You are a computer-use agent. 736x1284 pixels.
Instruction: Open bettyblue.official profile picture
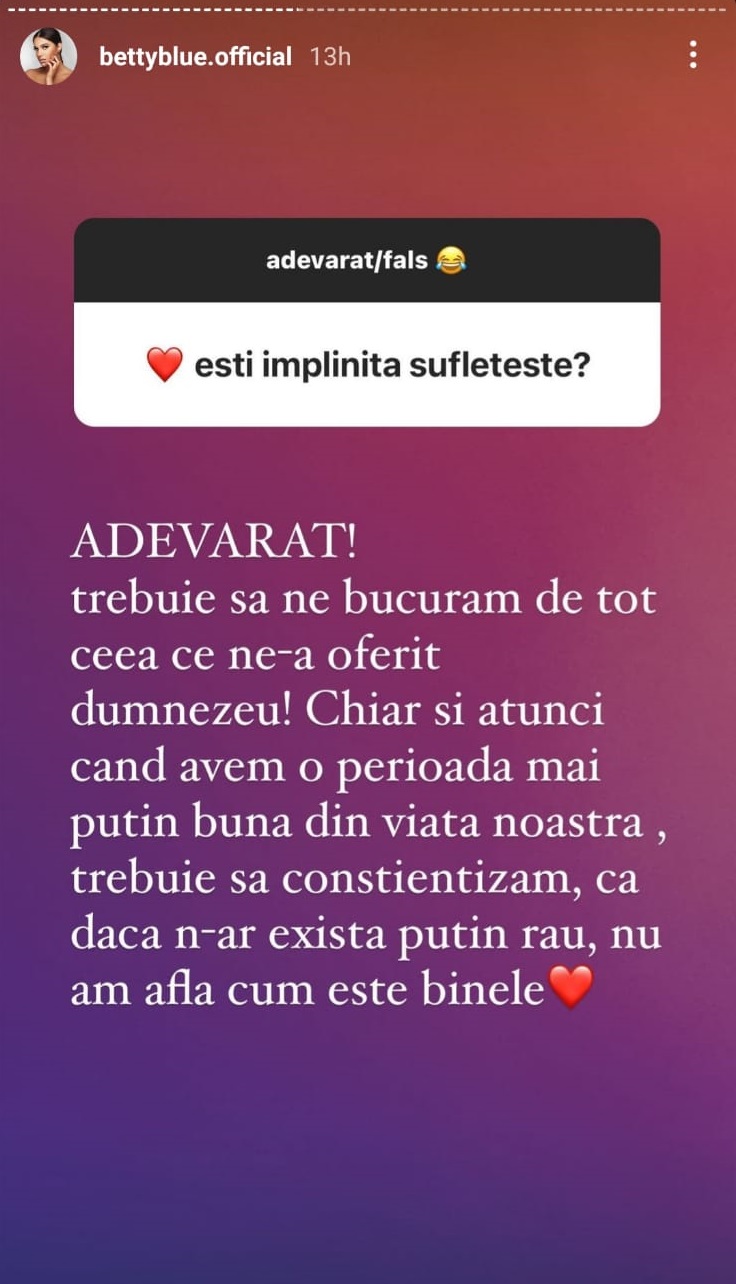coord(48,56)
